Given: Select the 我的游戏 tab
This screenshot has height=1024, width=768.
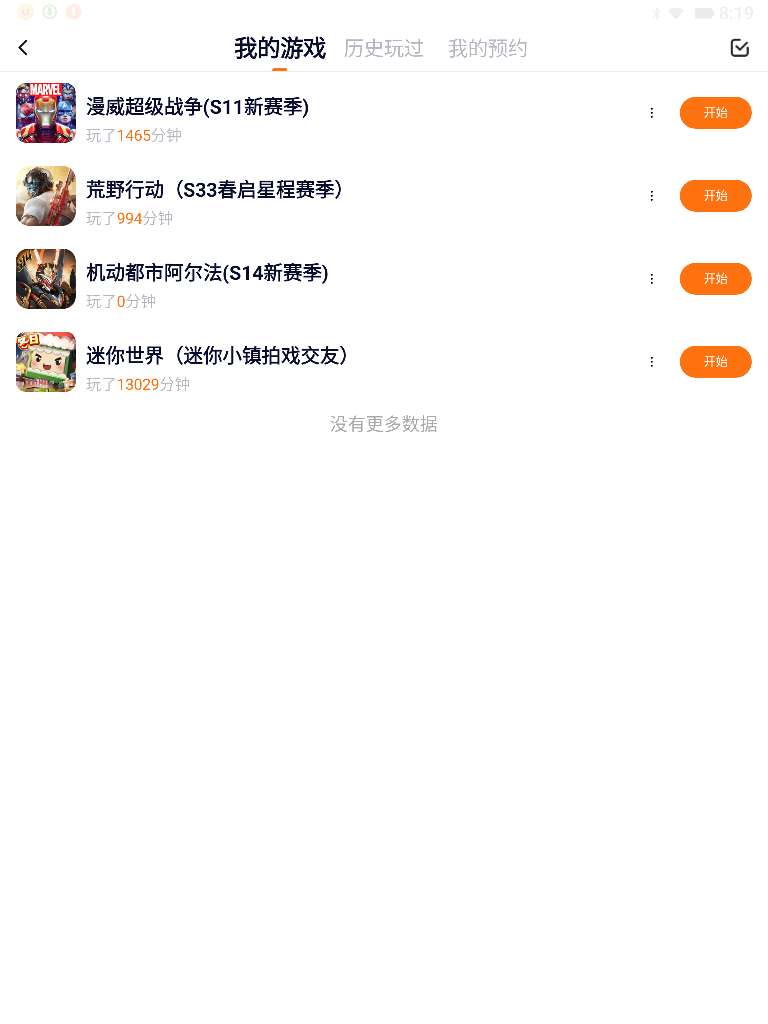Looking at the screenshot, I should pyautogui.click(x=280, y=48).
